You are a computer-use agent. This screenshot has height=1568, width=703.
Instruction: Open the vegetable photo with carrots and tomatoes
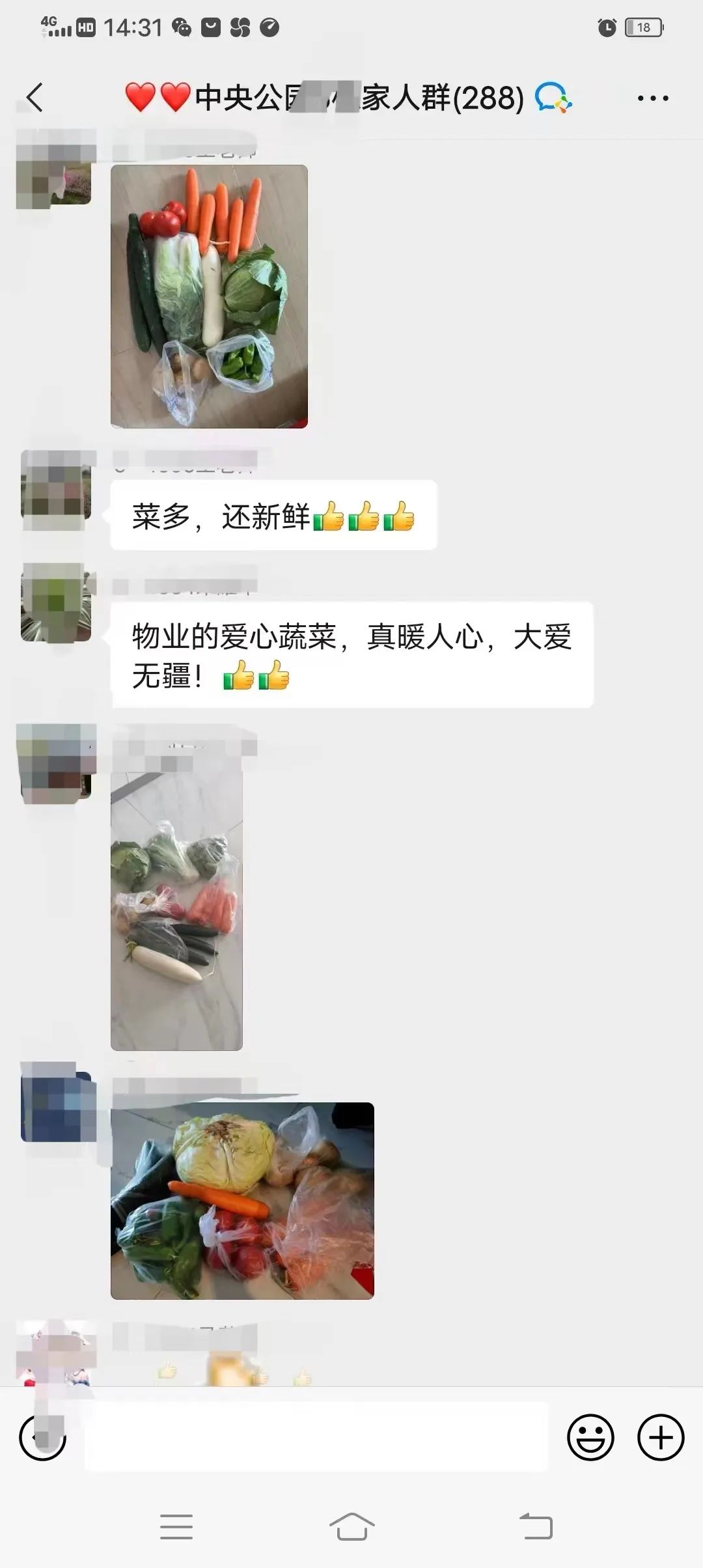click(x=209, y=296)
